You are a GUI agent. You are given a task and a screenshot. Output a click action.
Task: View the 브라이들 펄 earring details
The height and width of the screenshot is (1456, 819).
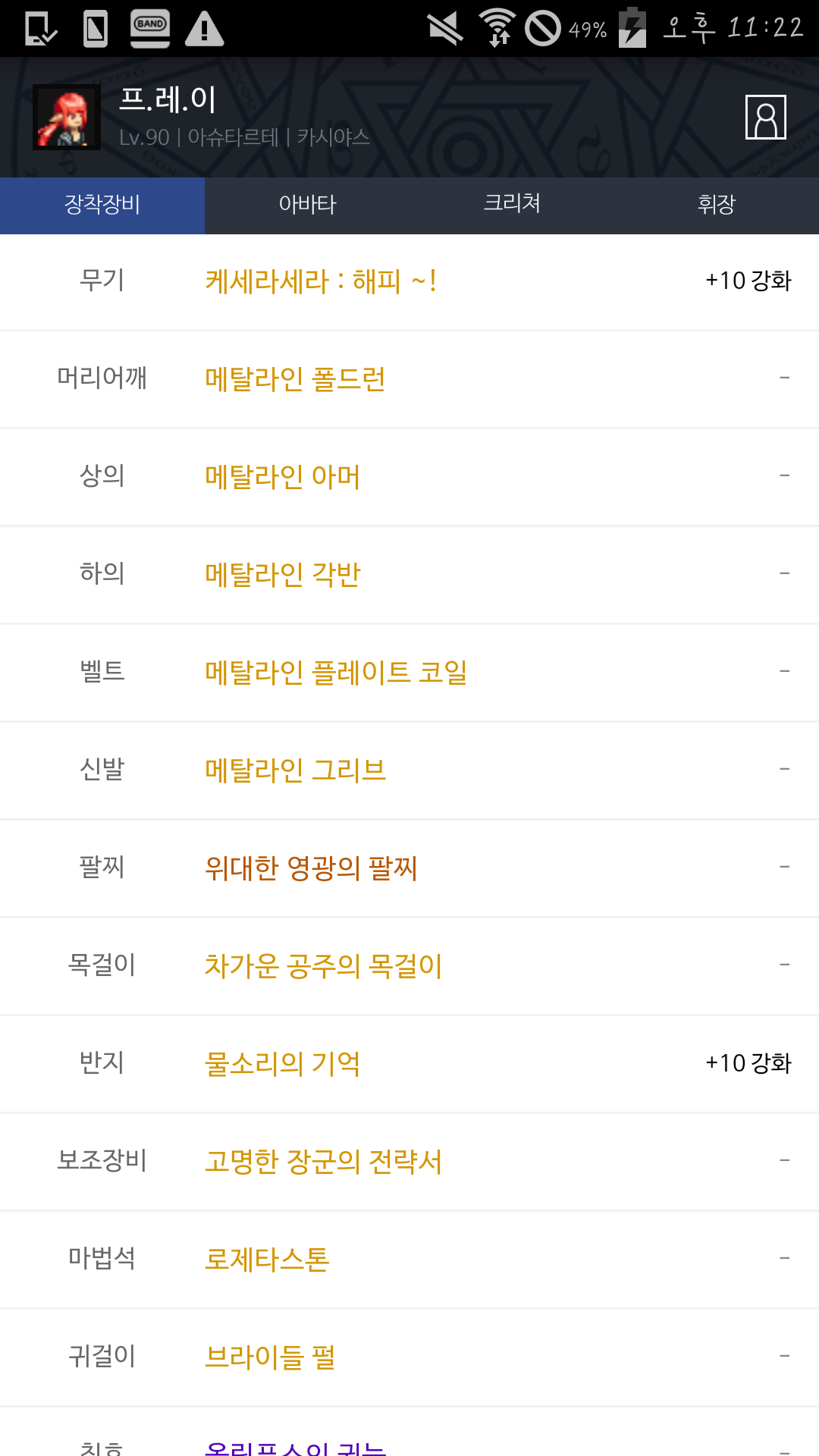coord(270,1357)
